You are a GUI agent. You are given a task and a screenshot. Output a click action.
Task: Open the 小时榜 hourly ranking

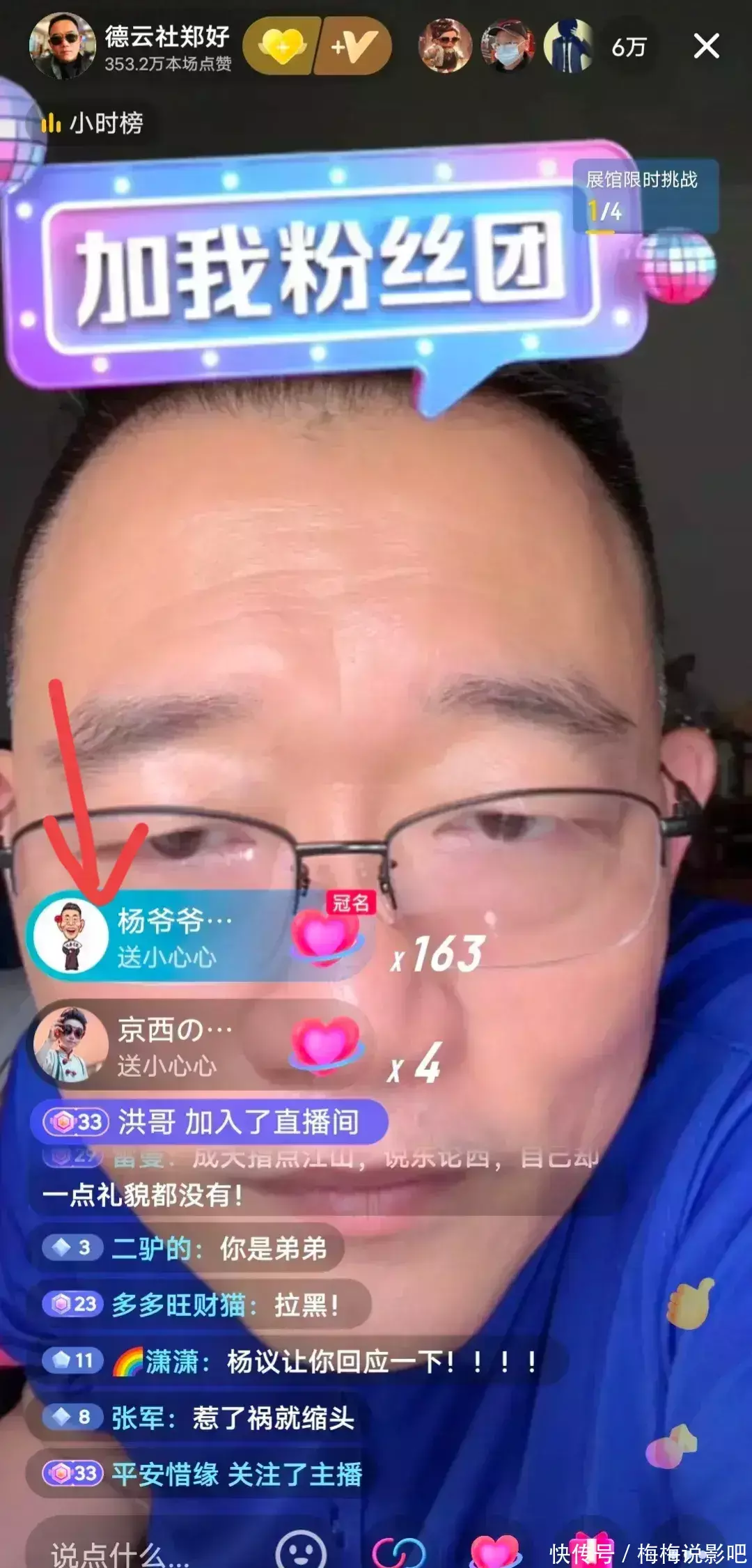point(93,124)
